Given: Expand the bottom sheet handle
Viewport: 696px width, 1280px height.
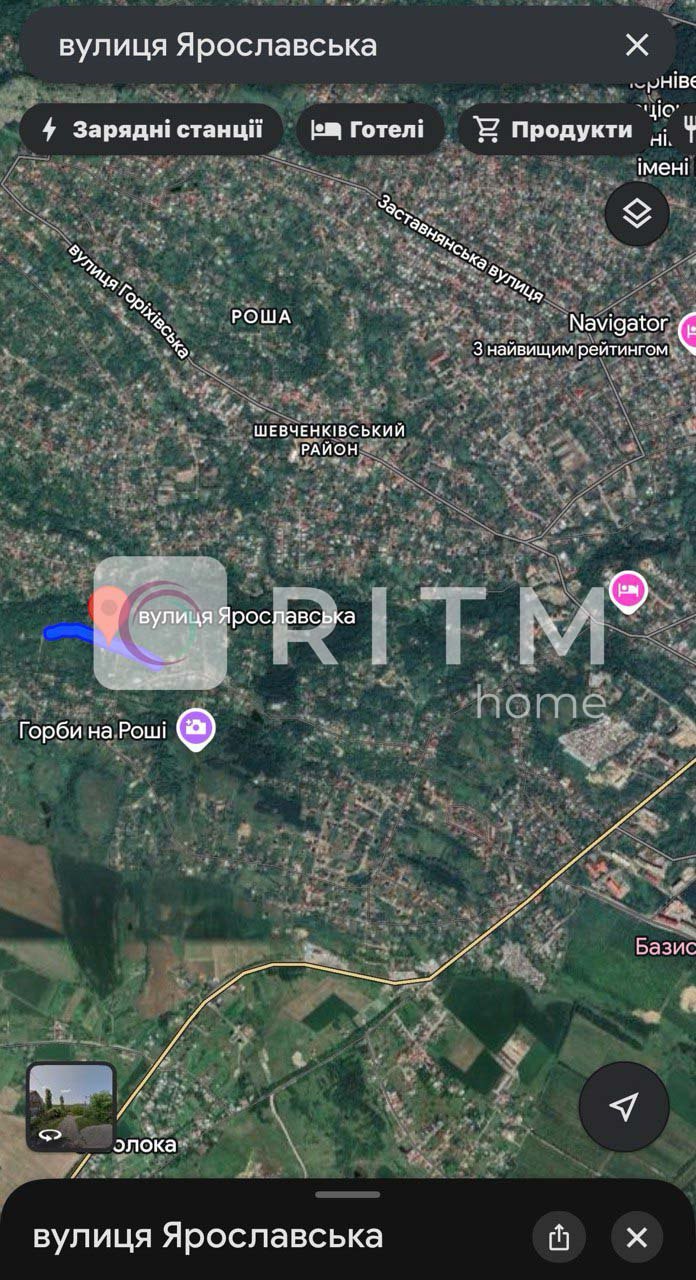Looking at the screenshot, I should pos(348,1194).
